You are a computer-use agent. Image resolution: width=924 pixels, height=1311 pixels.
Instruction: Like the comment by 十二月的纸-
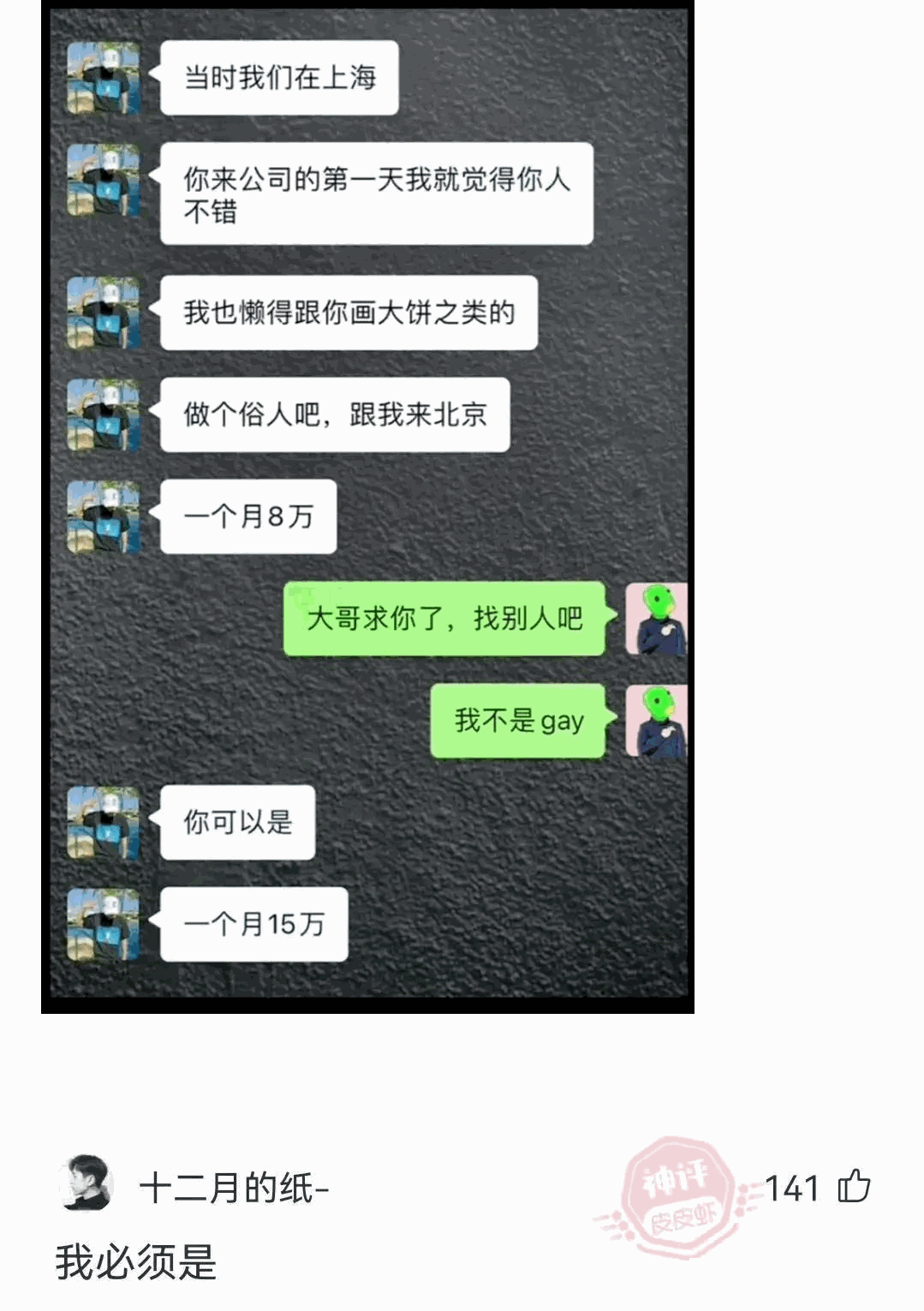(854, 1187)
